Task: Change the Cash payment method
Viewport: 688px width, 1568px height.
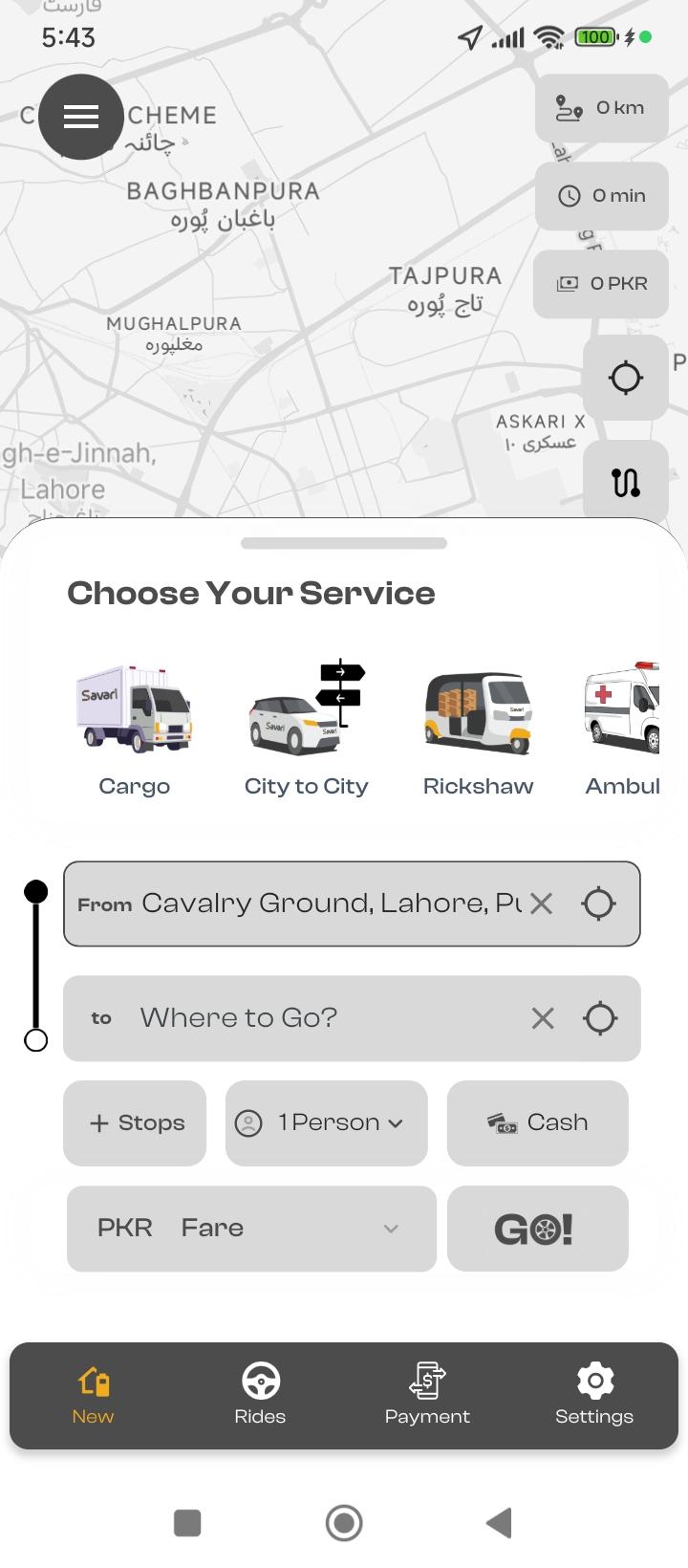Action: point(538,1123)
